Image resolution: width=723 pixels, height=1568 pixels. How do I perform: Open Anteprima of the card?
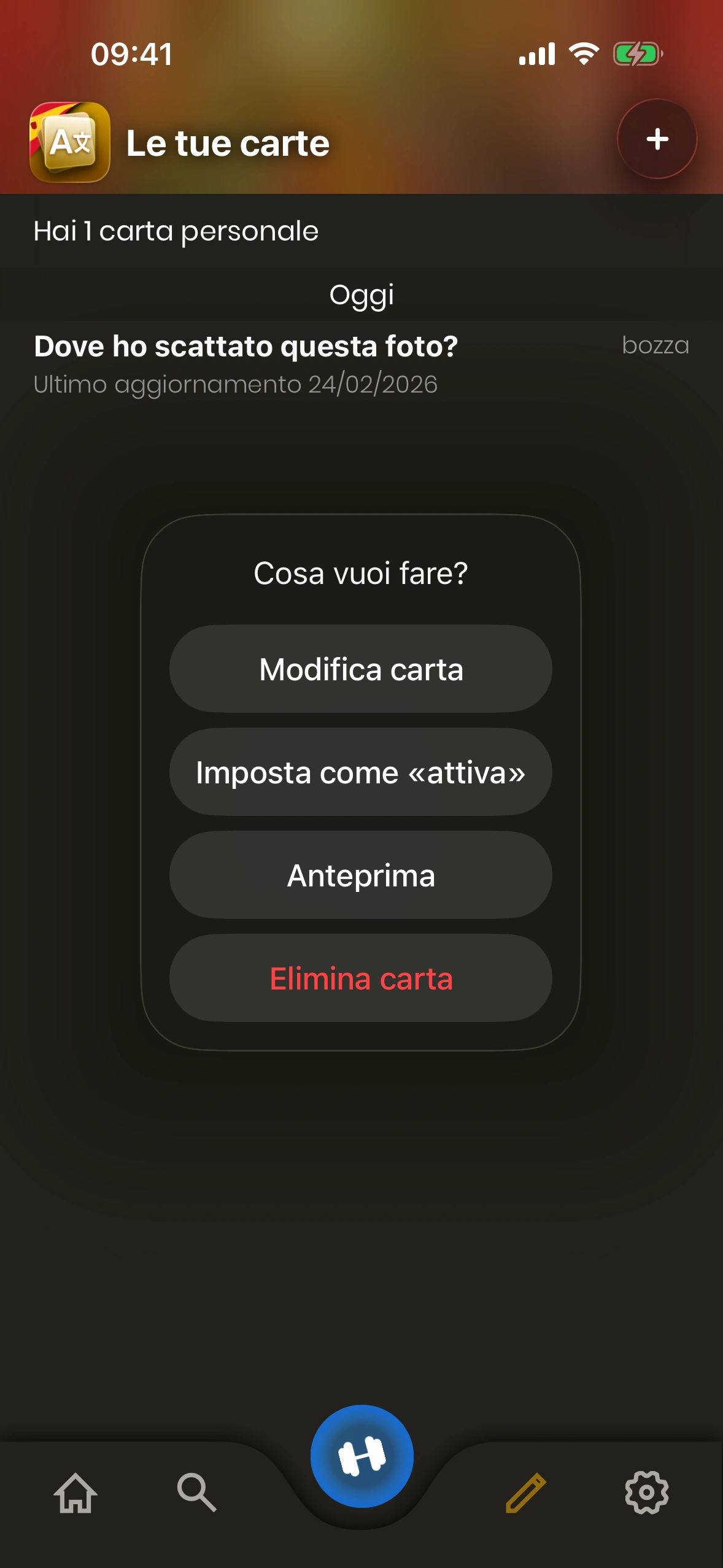point(361,875)
